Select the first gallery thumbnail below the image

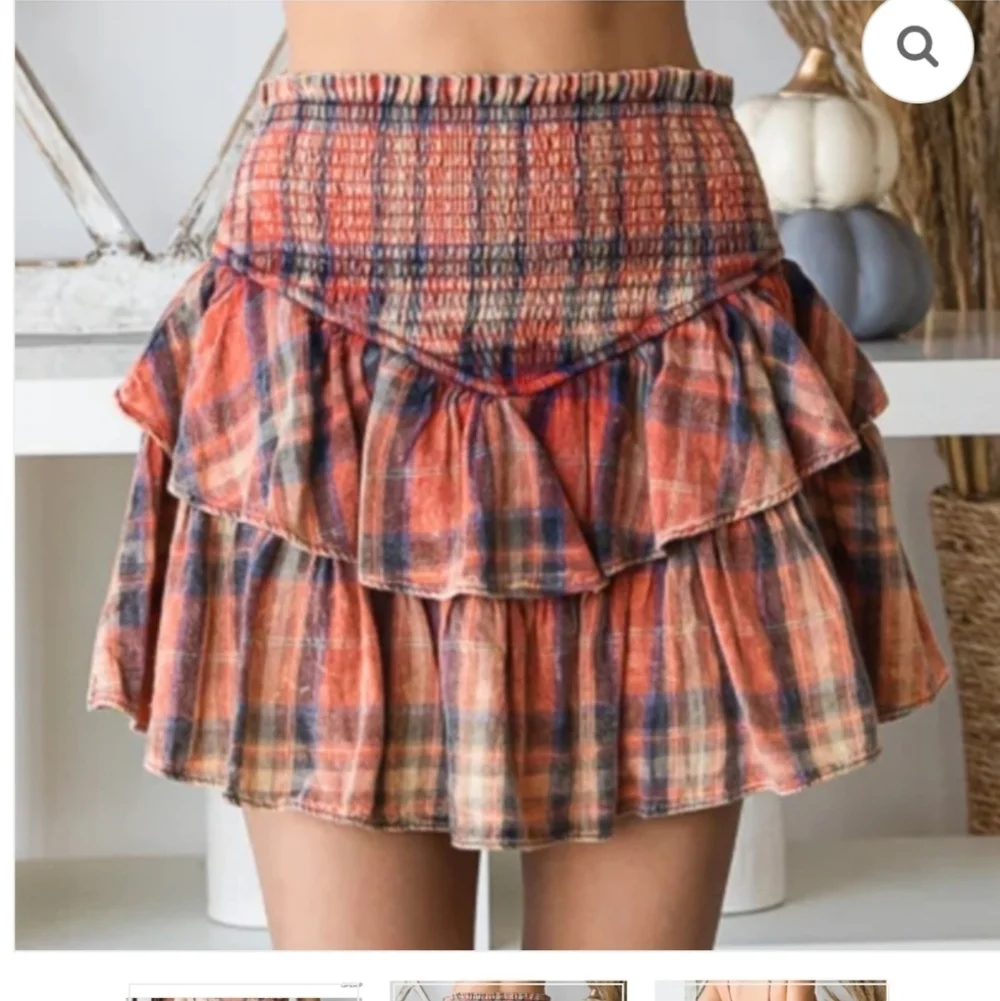(245, 991)
